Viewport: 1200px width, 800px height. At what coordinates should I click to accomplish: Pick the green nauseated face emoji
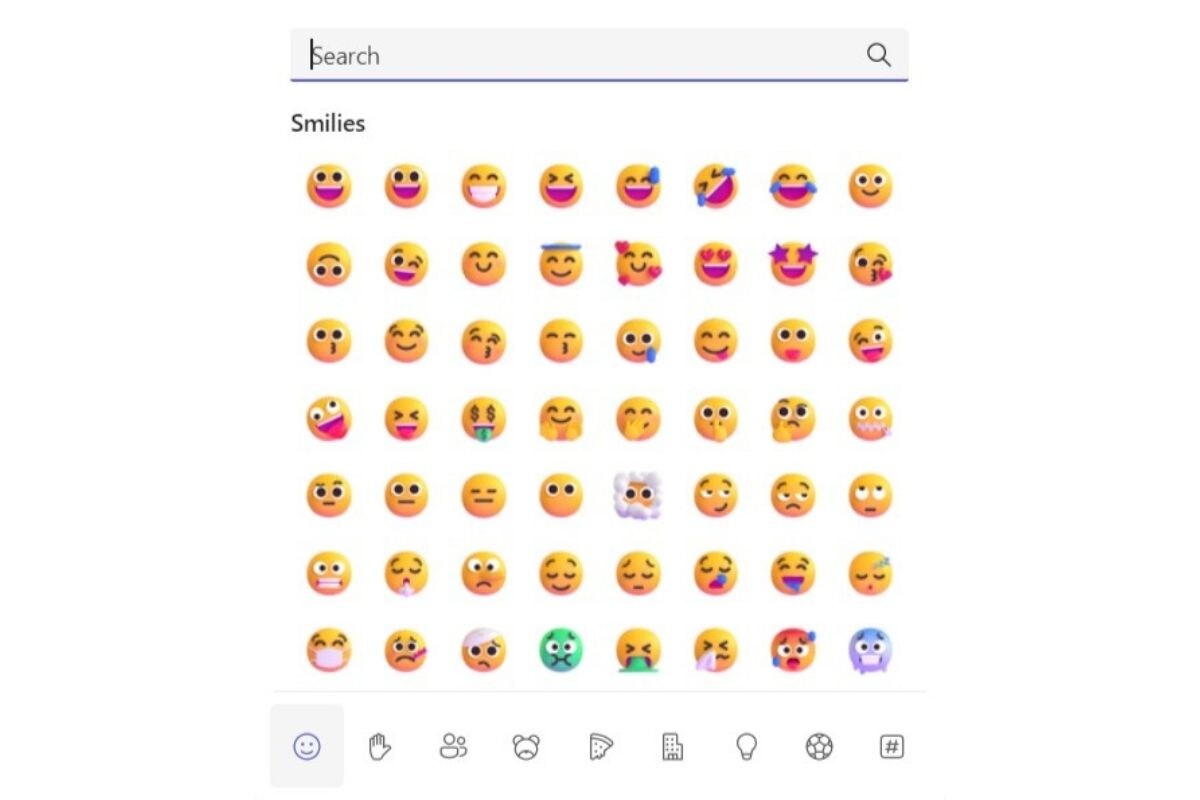point(561,650)
